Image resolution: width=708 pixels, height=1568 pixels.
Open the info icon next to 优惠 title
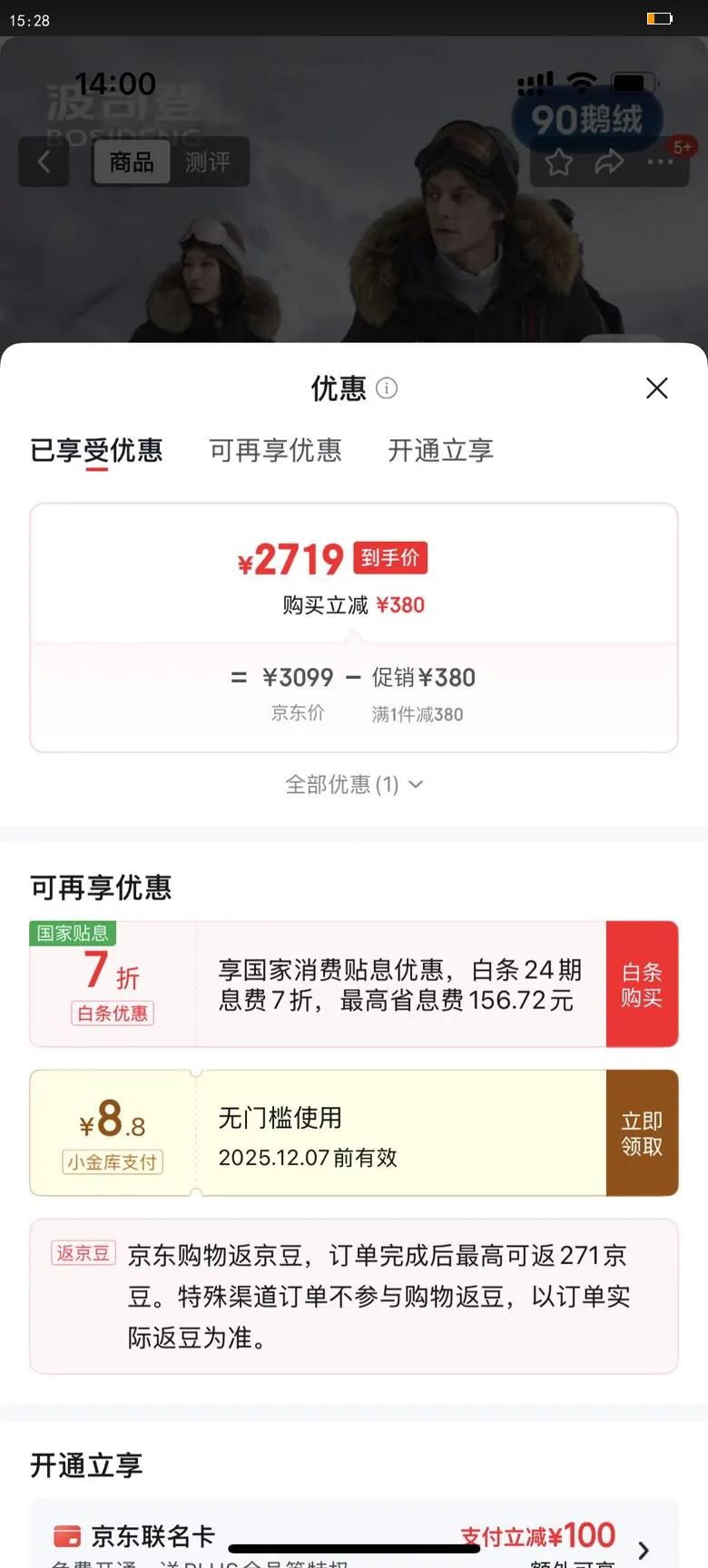click(x=388, y=388)
